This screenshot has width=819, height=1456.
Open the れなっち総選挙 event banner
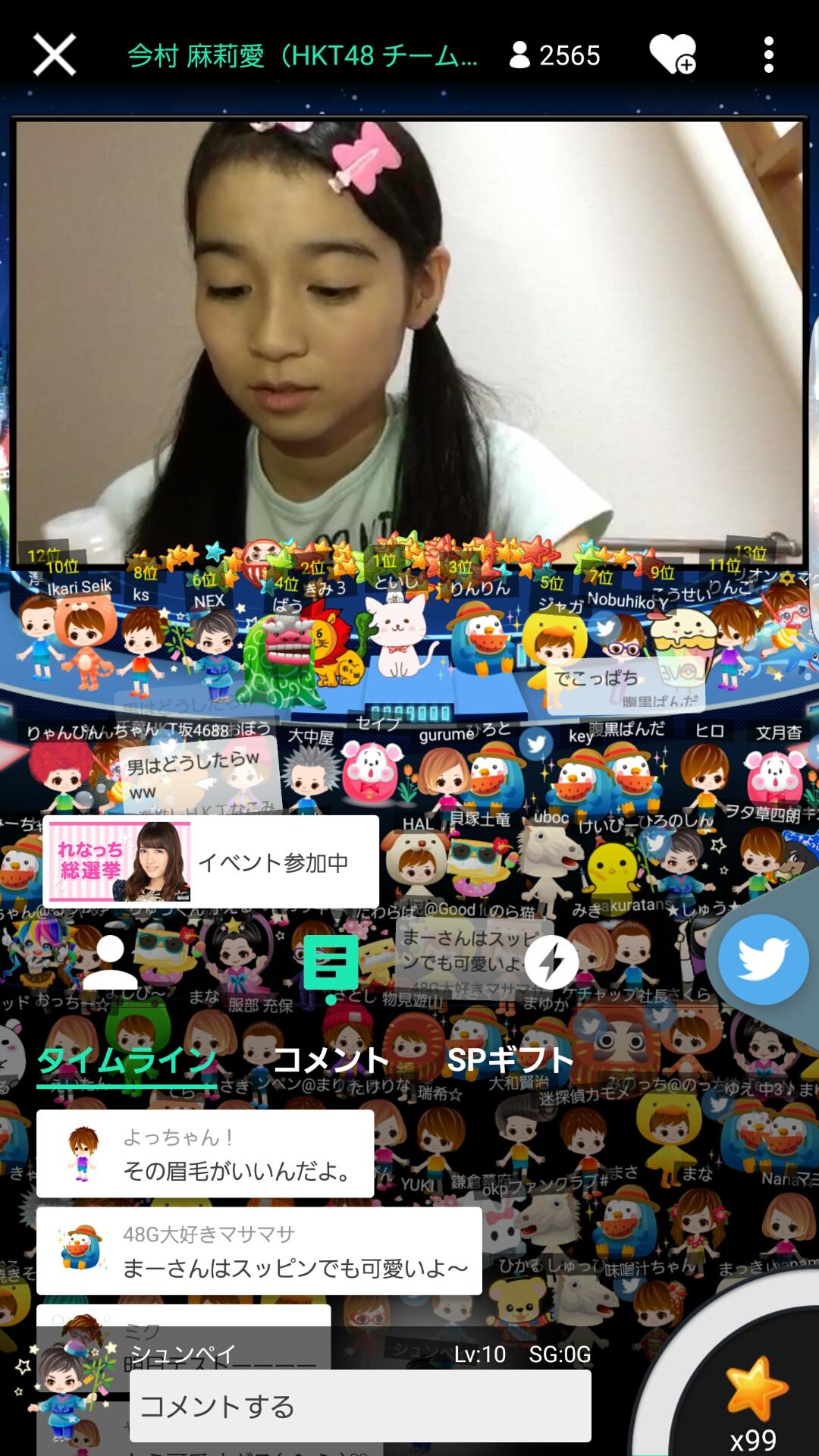coord(211,861)
